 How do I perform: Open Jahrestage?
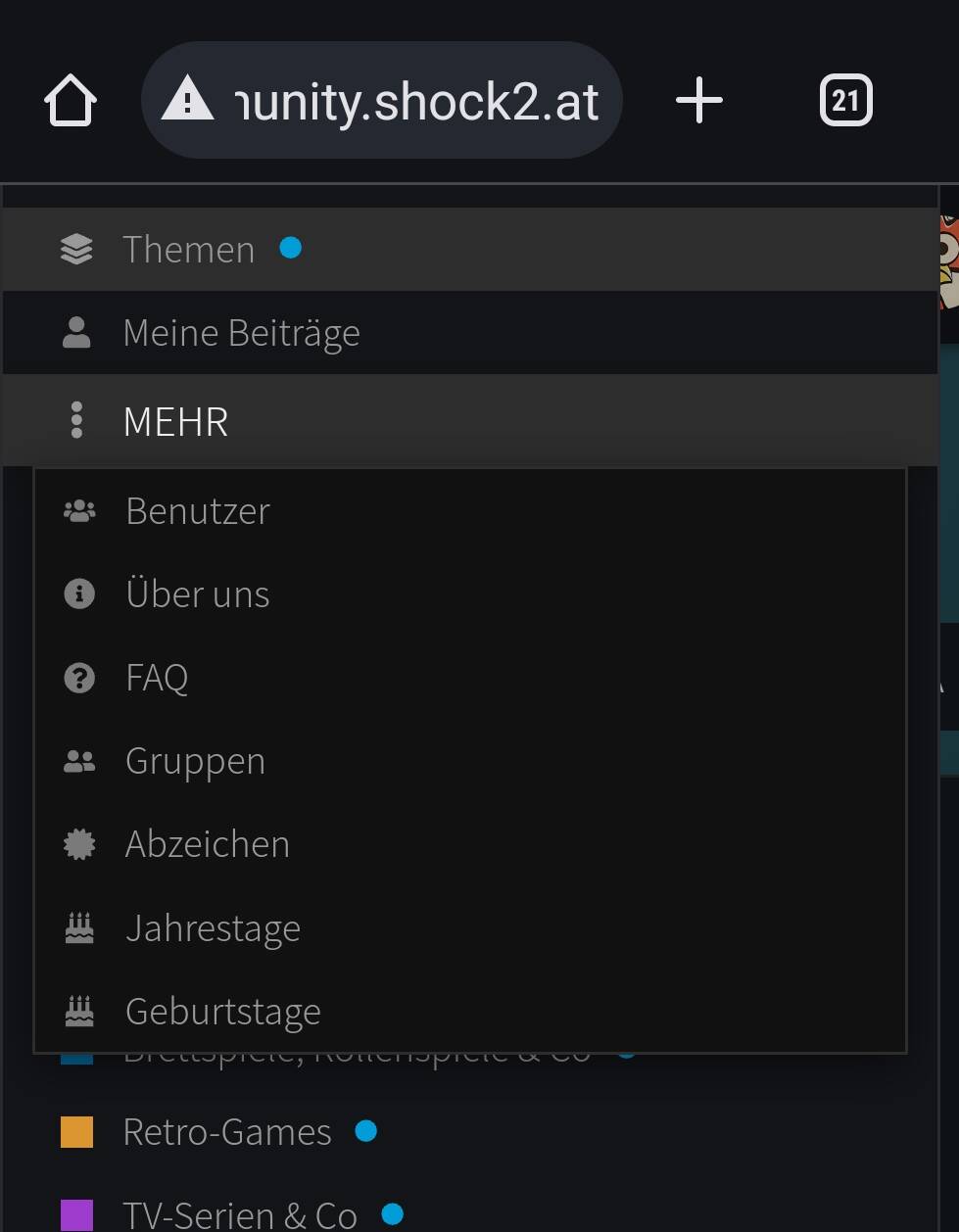213,928
